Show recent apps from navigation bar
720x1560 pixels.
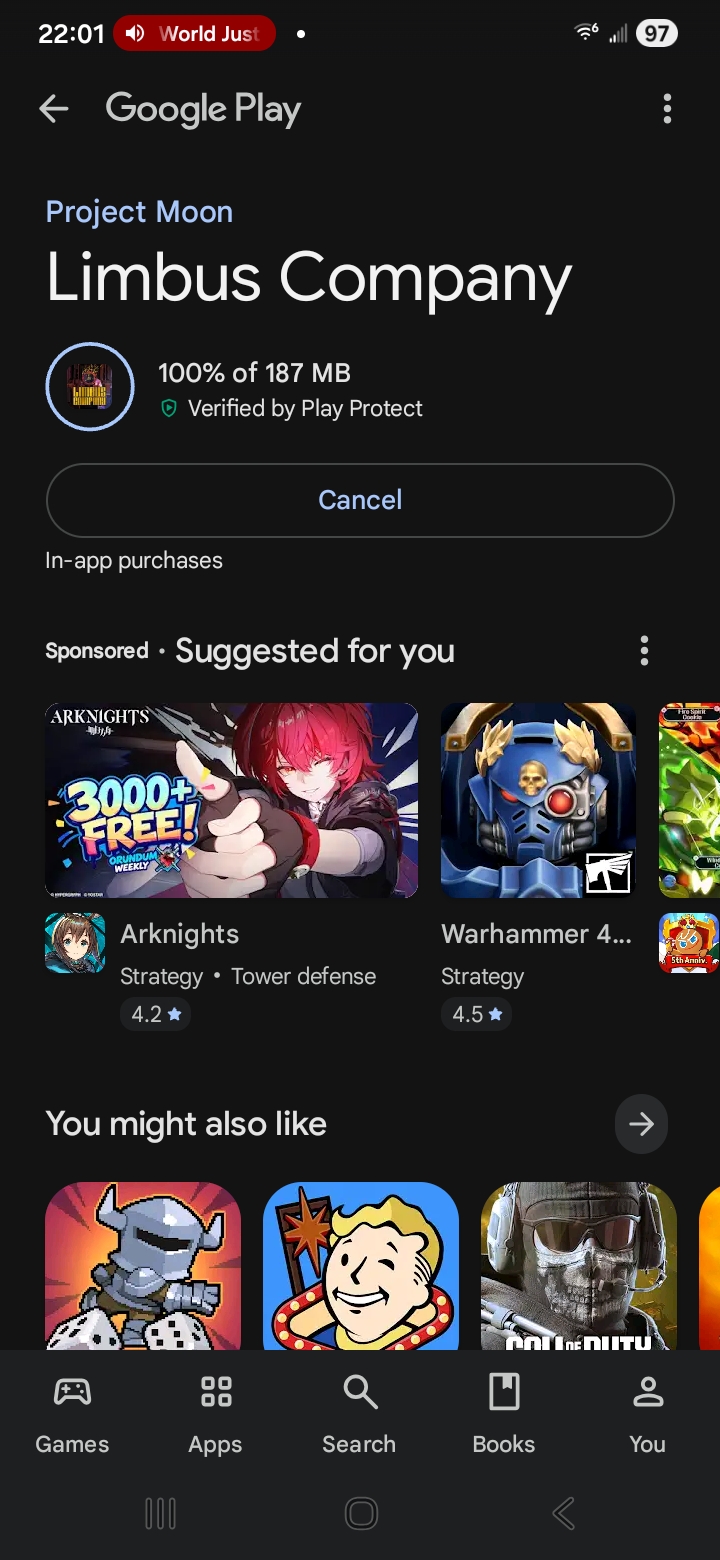click(160, 1514)
